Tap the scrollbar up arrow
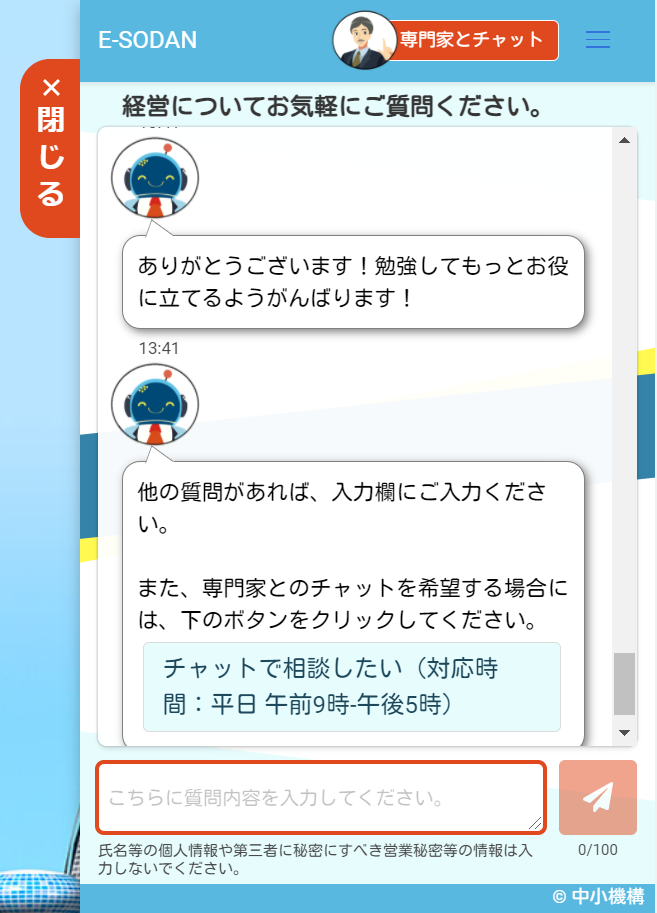This screenshot has height=913, width=657. (624, 140)
